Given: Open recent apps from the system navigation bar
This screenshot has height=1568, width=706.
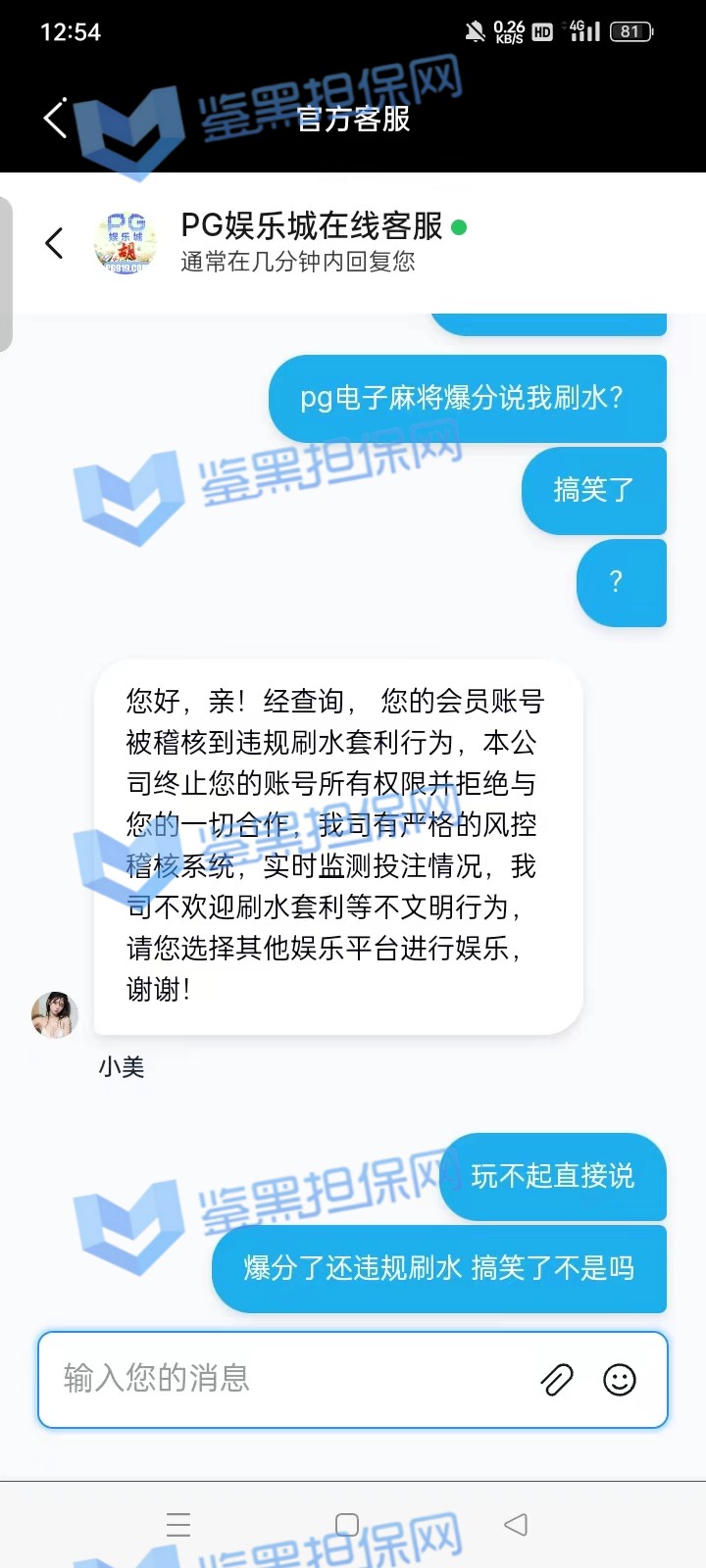Looking at the screenshot, I should (178, 1524).
